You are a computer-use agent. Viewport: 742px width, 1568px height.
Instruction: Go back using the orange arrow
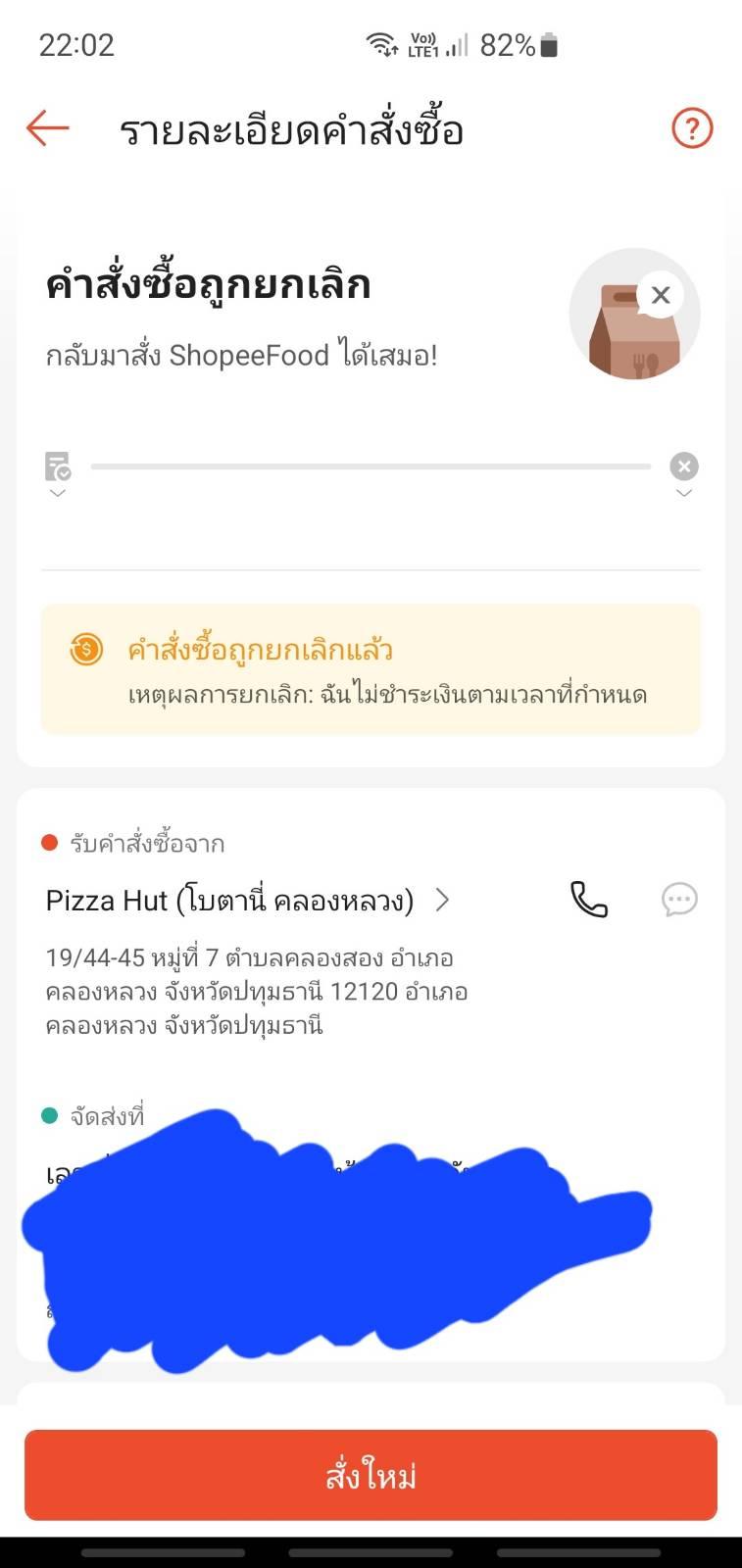point(47,128)
